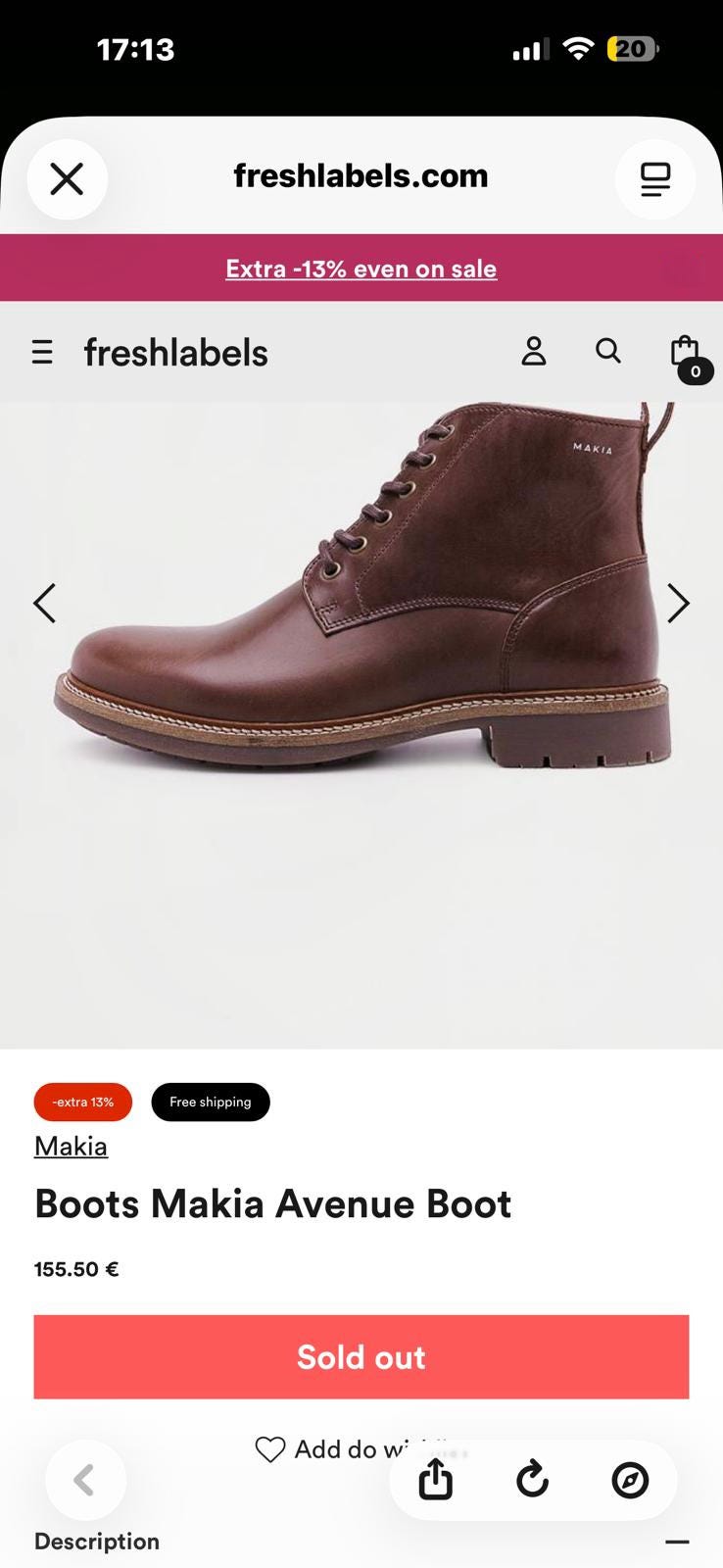Go back in browser history
Image resolution: width=723 pixels, height=1568 pixels.
85,1480
